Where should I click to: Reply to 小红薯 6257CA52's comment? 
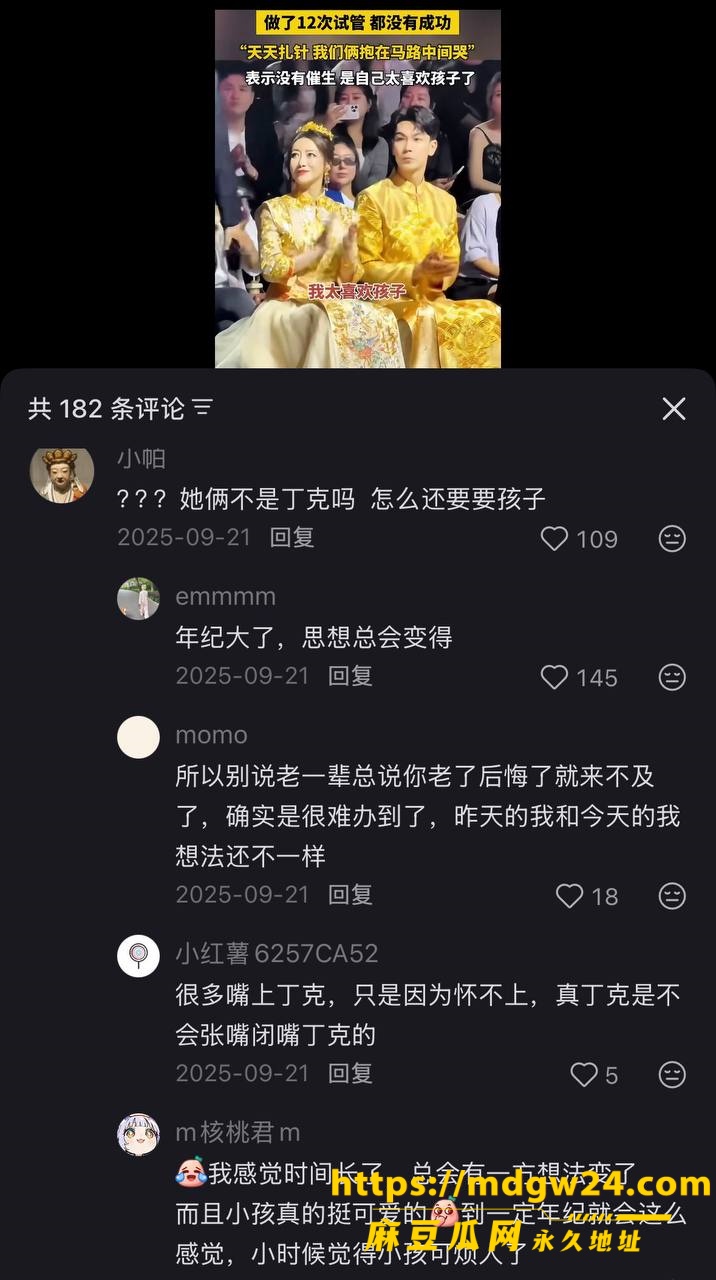tap(351, 1073)
